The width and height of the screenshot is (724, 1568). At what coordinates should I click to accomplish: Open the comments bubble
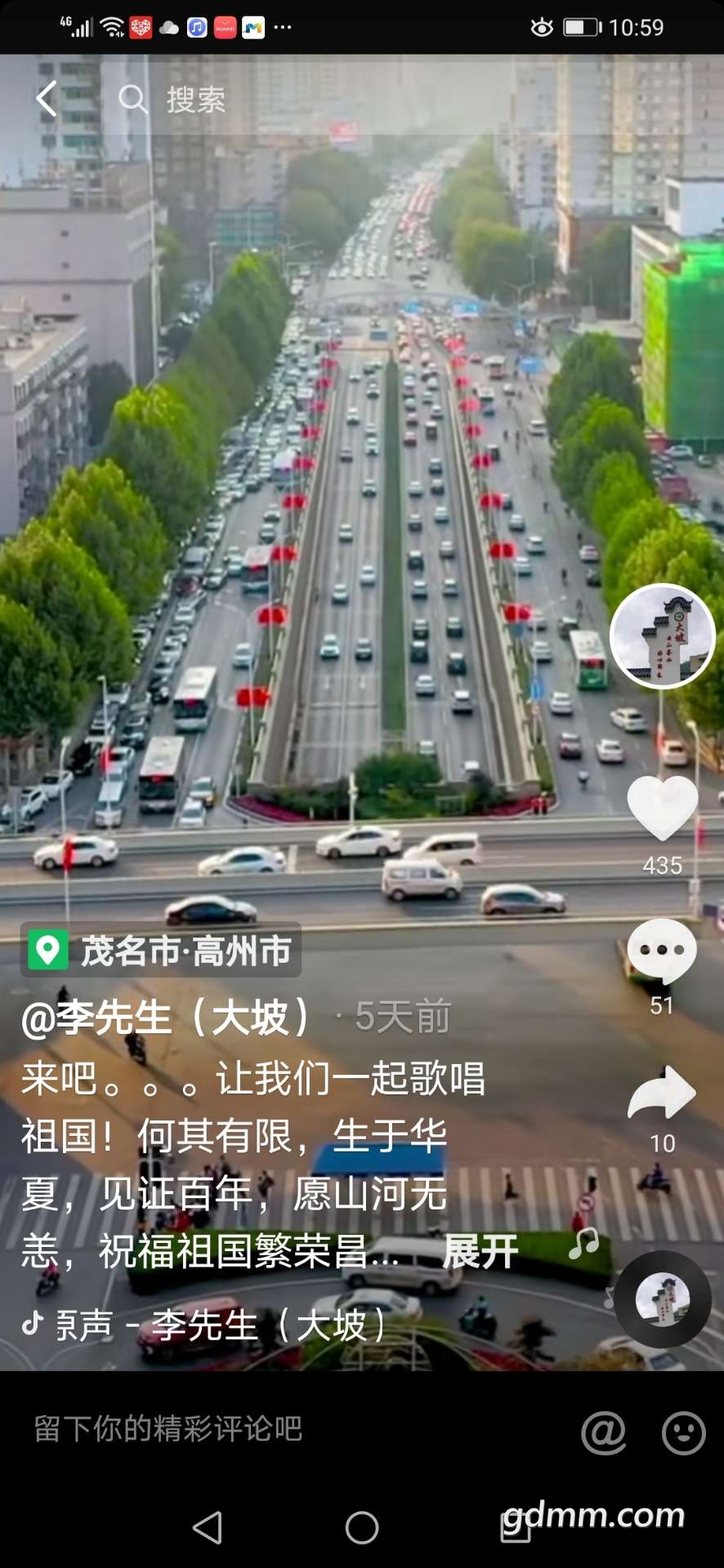[662, 951]
